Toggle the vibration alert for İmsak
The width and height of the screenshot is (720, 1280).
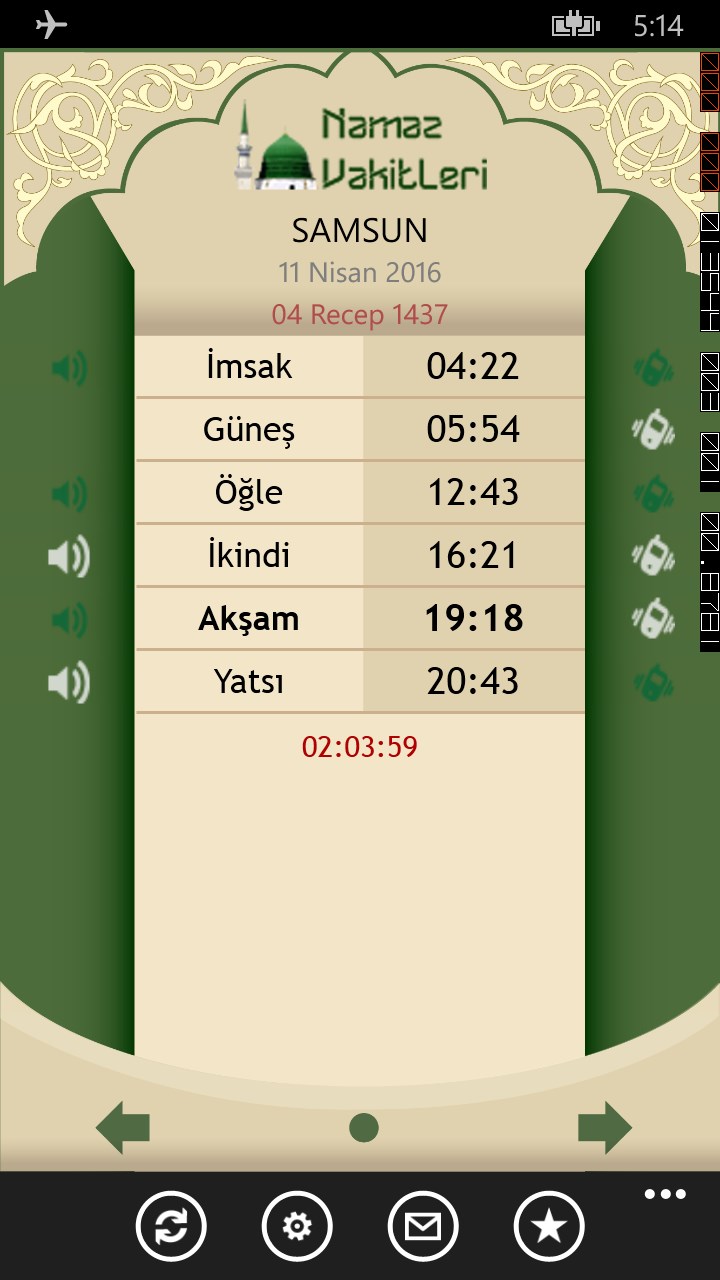653,368
